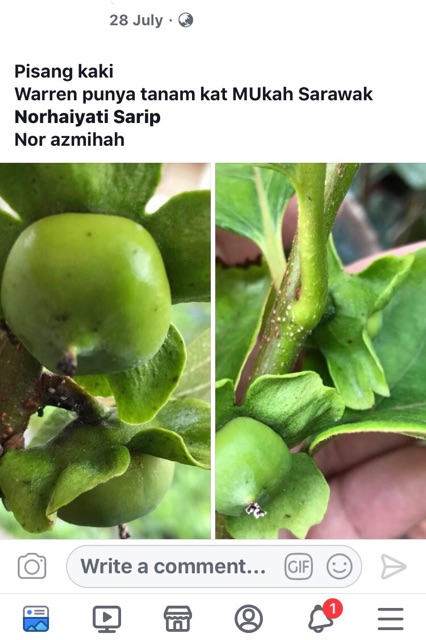
Task: Go to the Profile tab
Action: (x=248, y=619)
